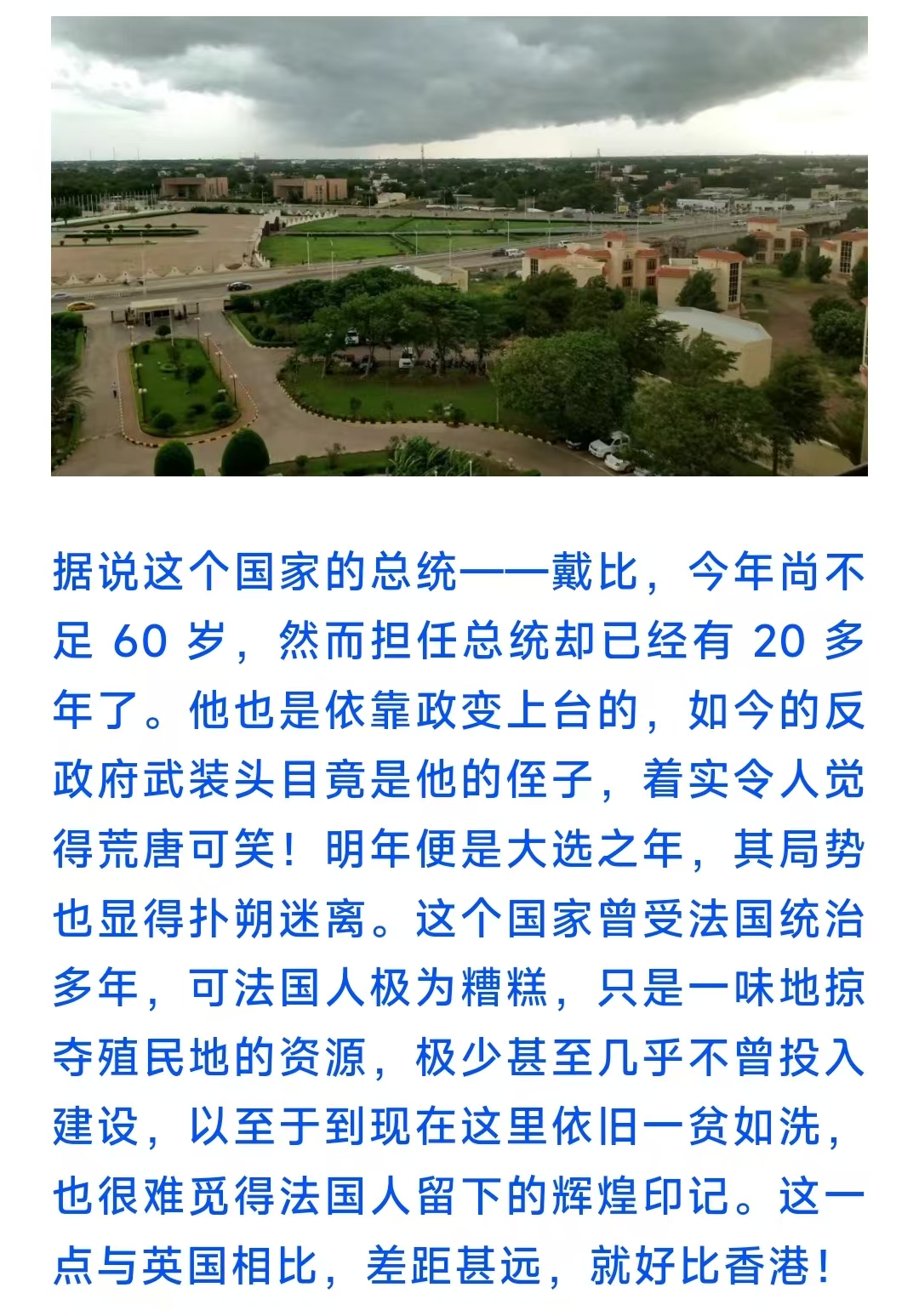The width and height of the screenshot is (919, 1316).
Task: Open the cityscape photo above the article
Action: pos(459,246)
